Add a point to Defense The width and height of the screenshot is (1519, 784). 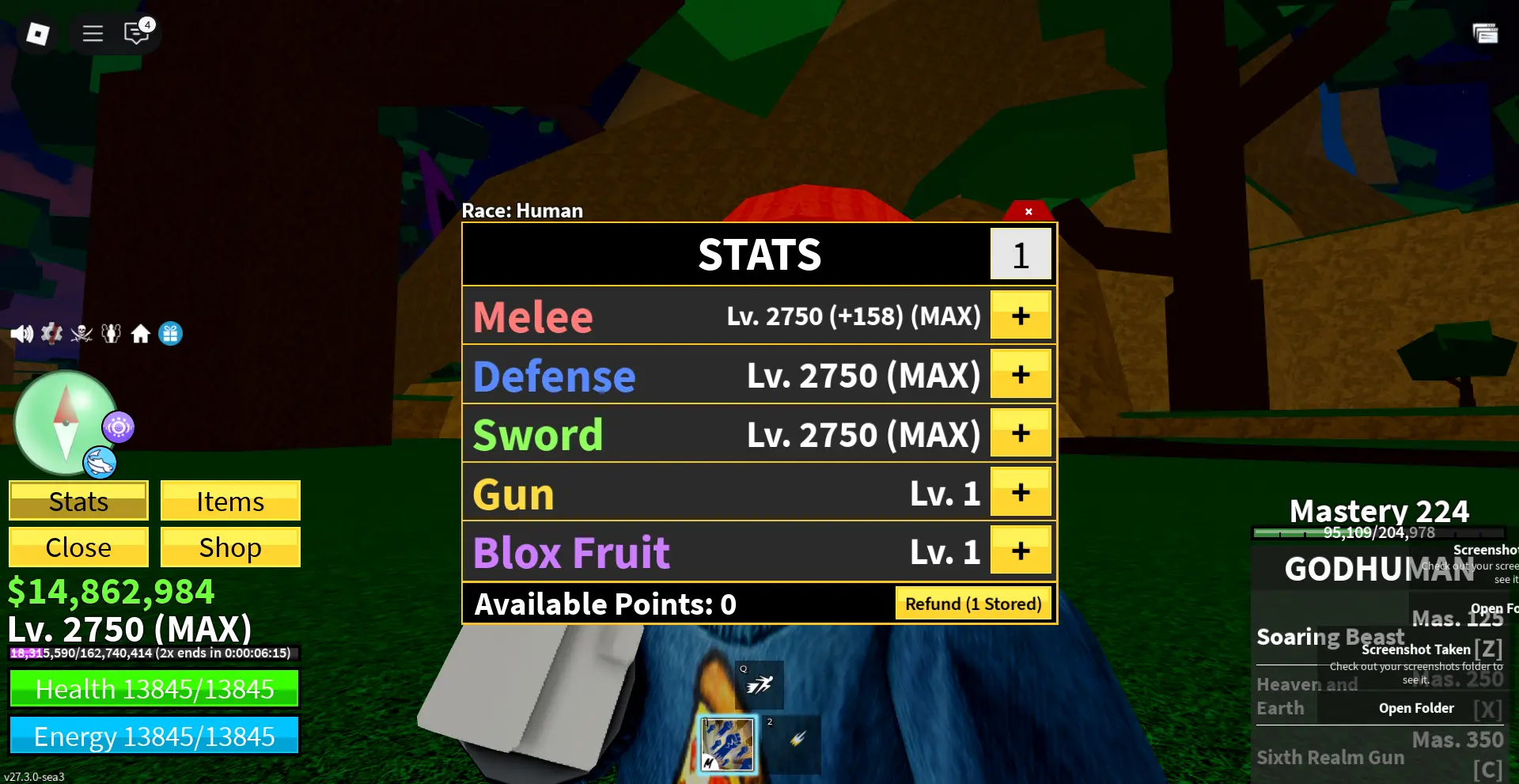1021,374
